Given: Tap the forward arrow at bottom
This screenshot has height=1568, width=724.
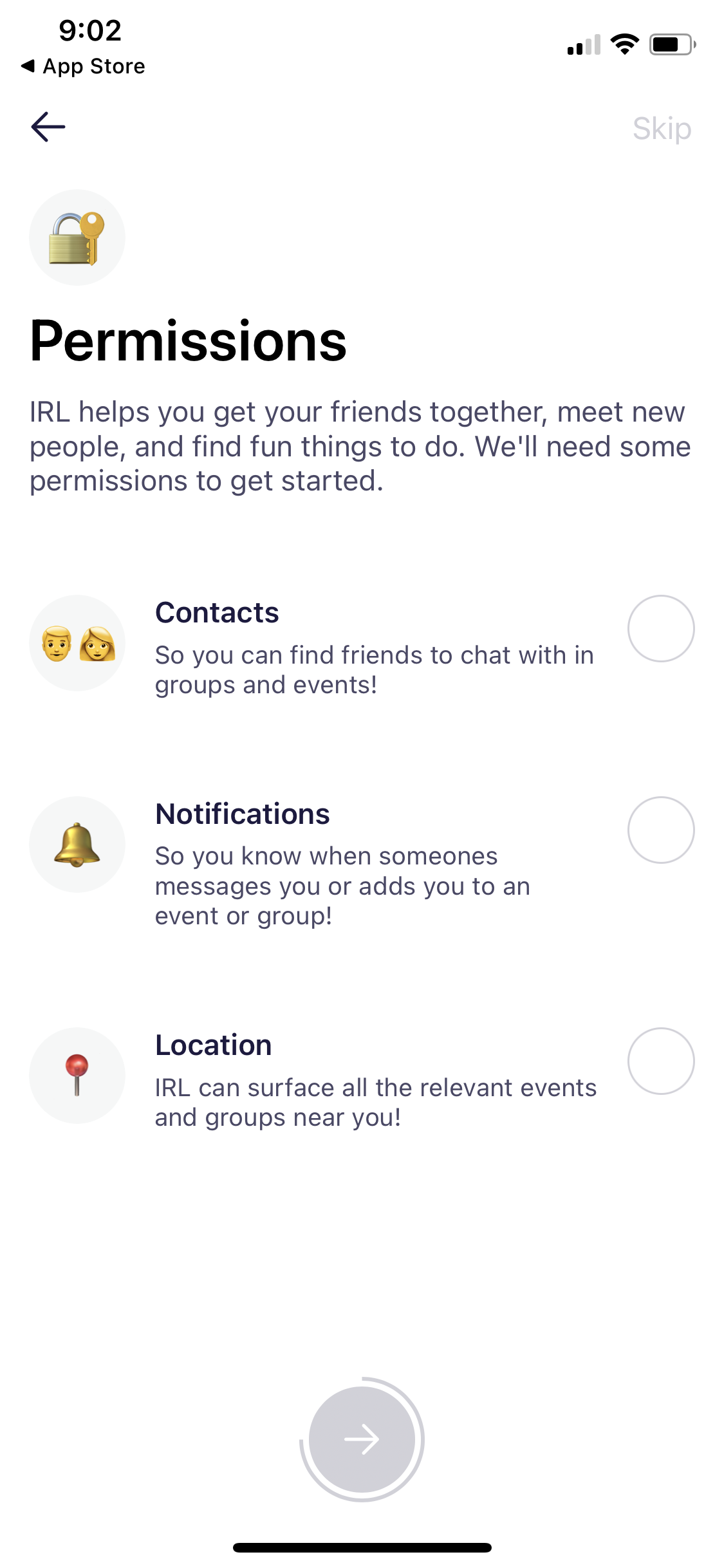Looking at the screenshot, I should pos(362,1441).
